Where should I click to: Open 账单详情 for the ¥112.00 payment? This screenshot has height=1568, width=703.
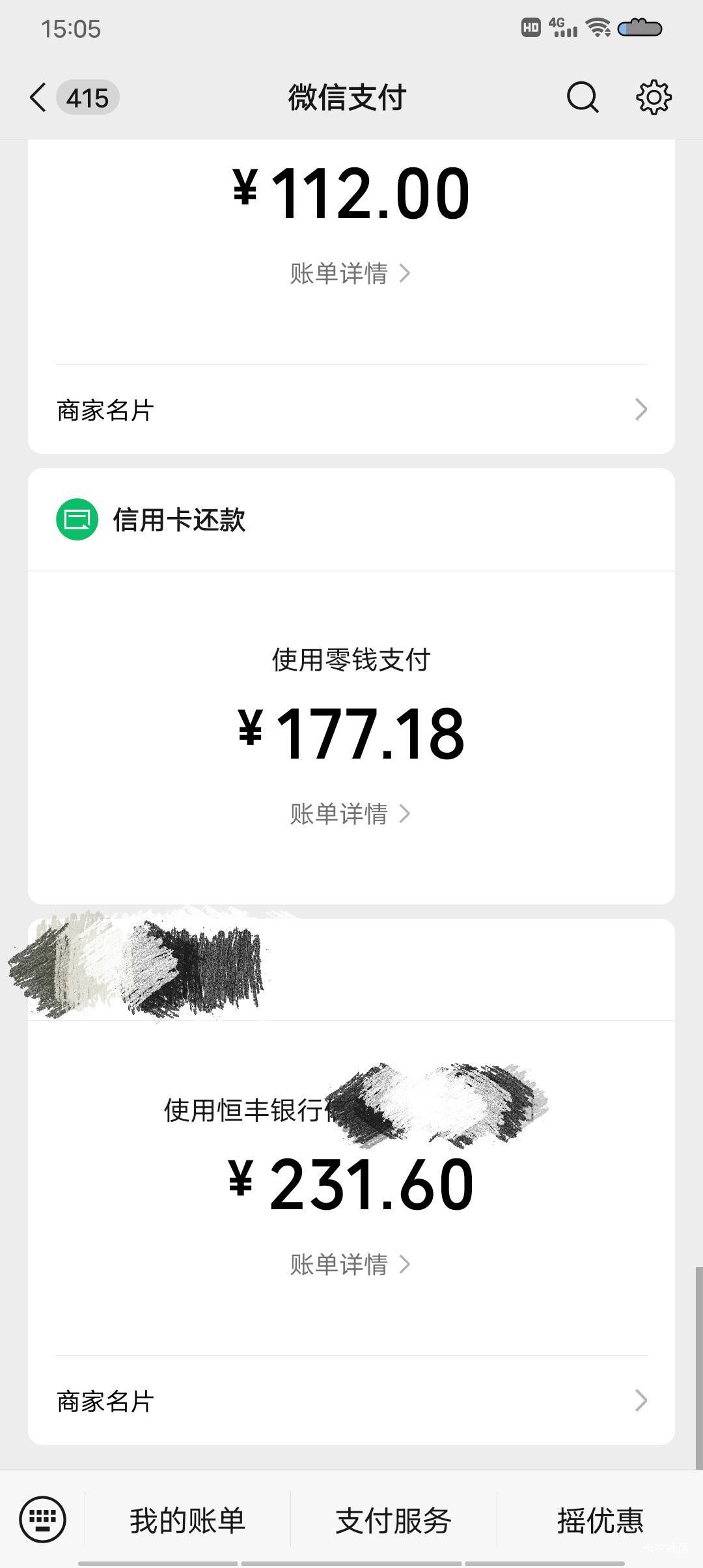click(x=350, y=273)
